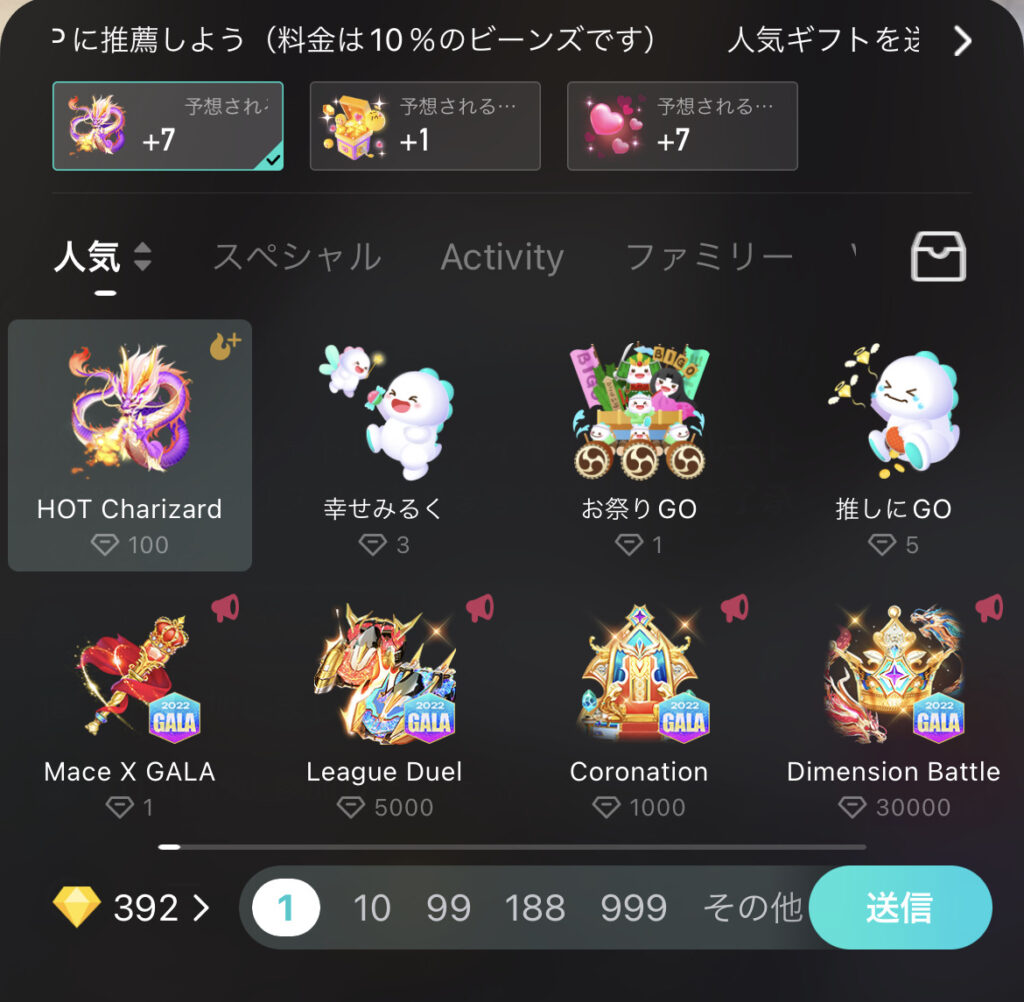Set gift quantity to 999
1024x1002 pixels.
tap(633, 908)
